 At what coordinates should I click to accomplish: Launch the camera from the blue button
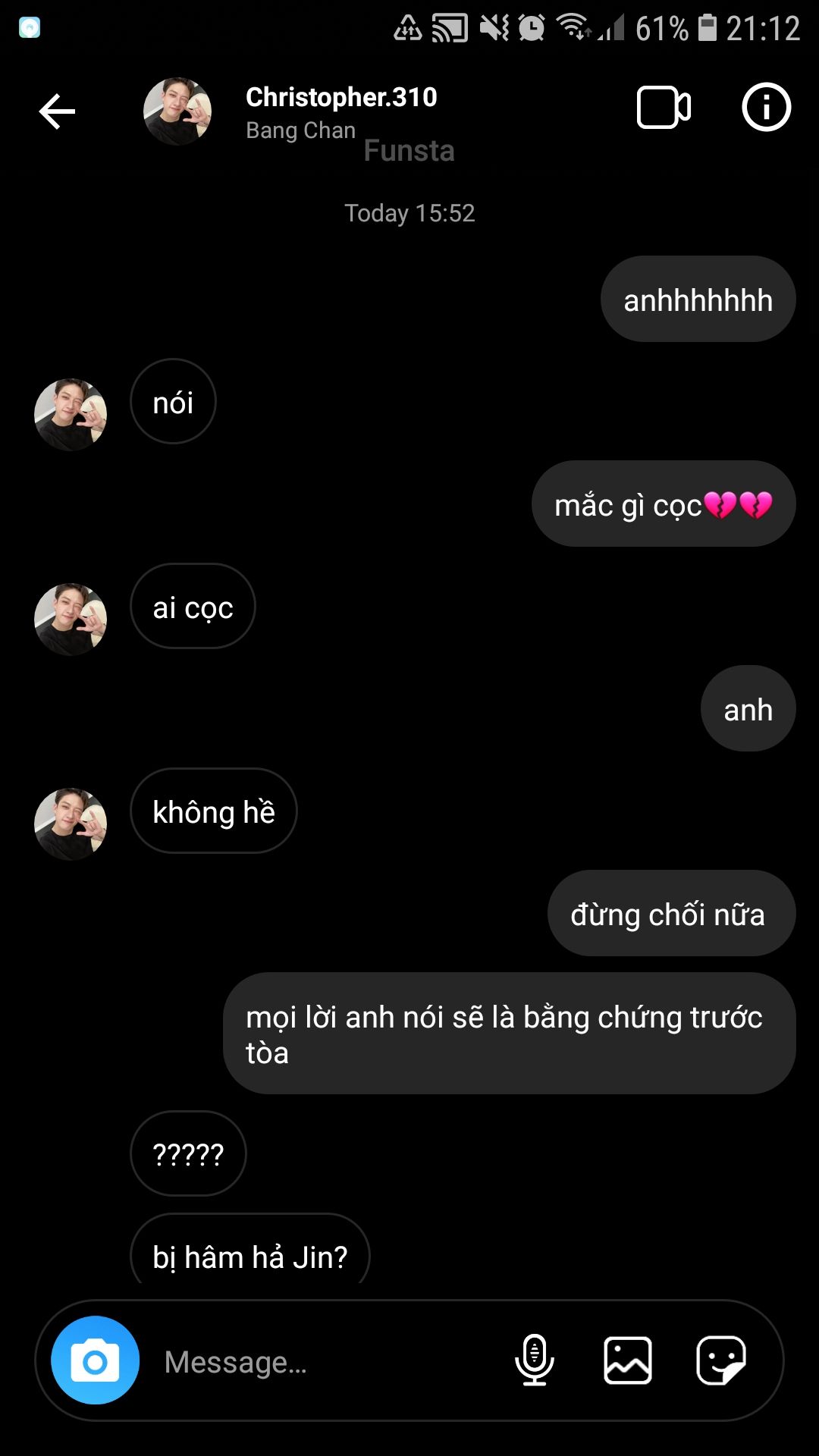(x=96, y=1360)
